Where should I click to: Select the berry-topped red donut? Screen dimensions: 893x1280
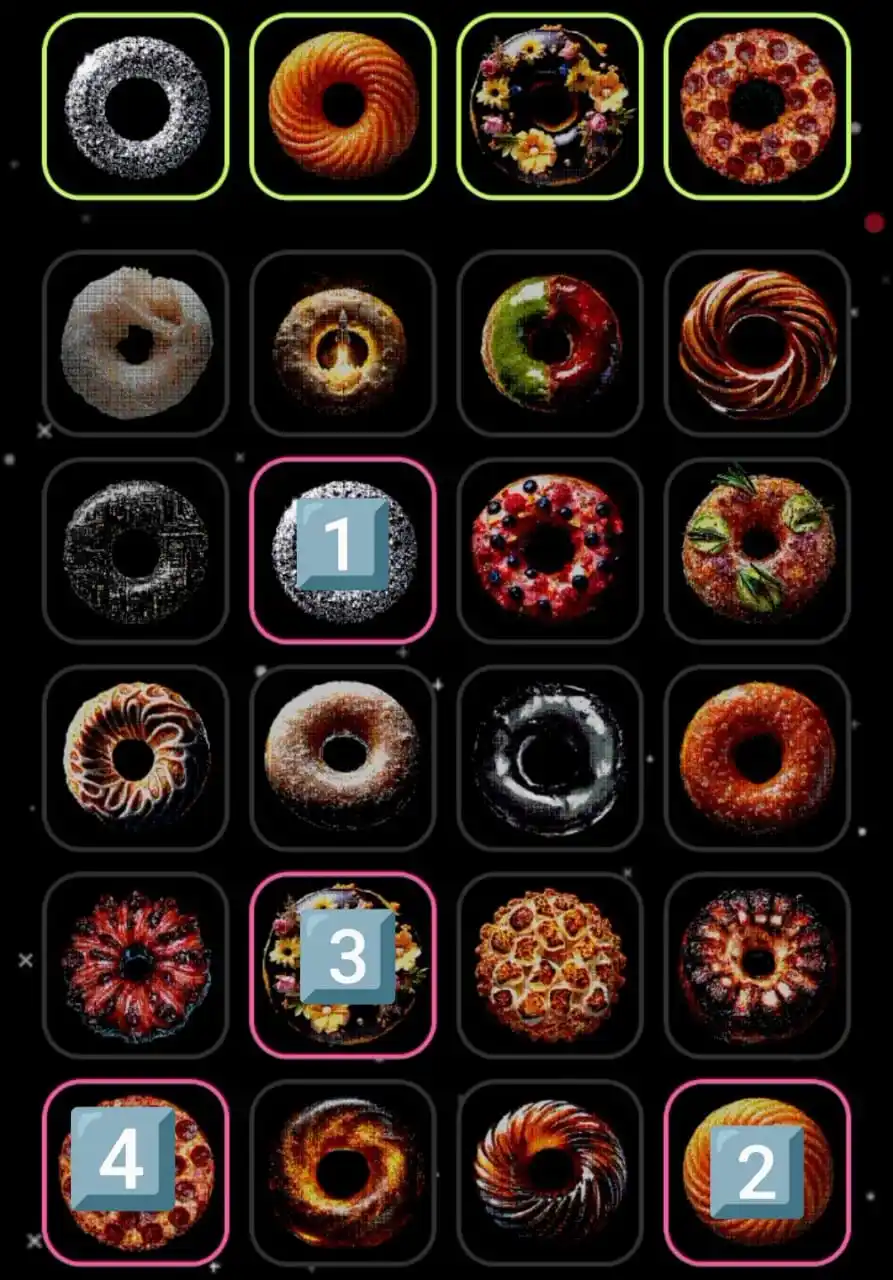[550, 550]
